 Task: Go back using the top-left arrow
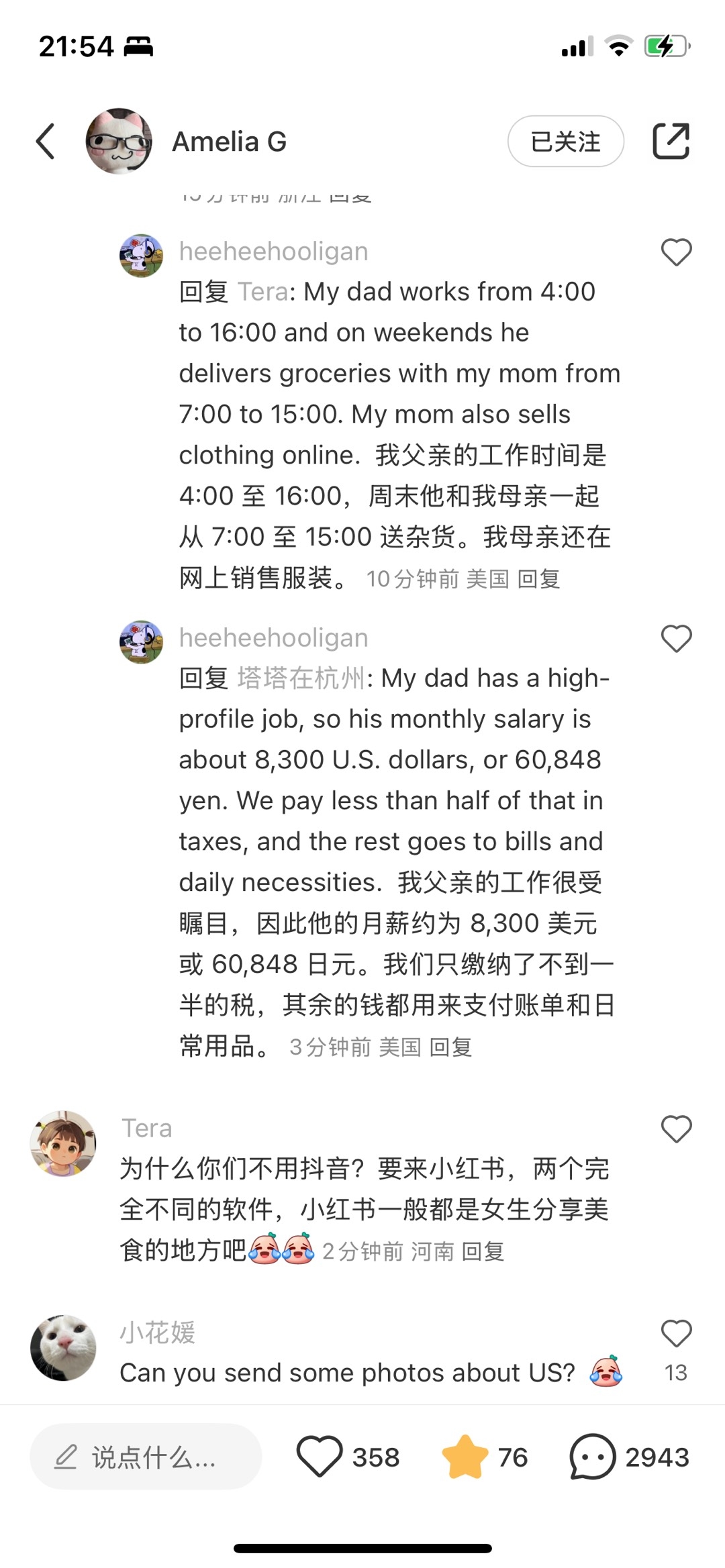coord(46,142)
